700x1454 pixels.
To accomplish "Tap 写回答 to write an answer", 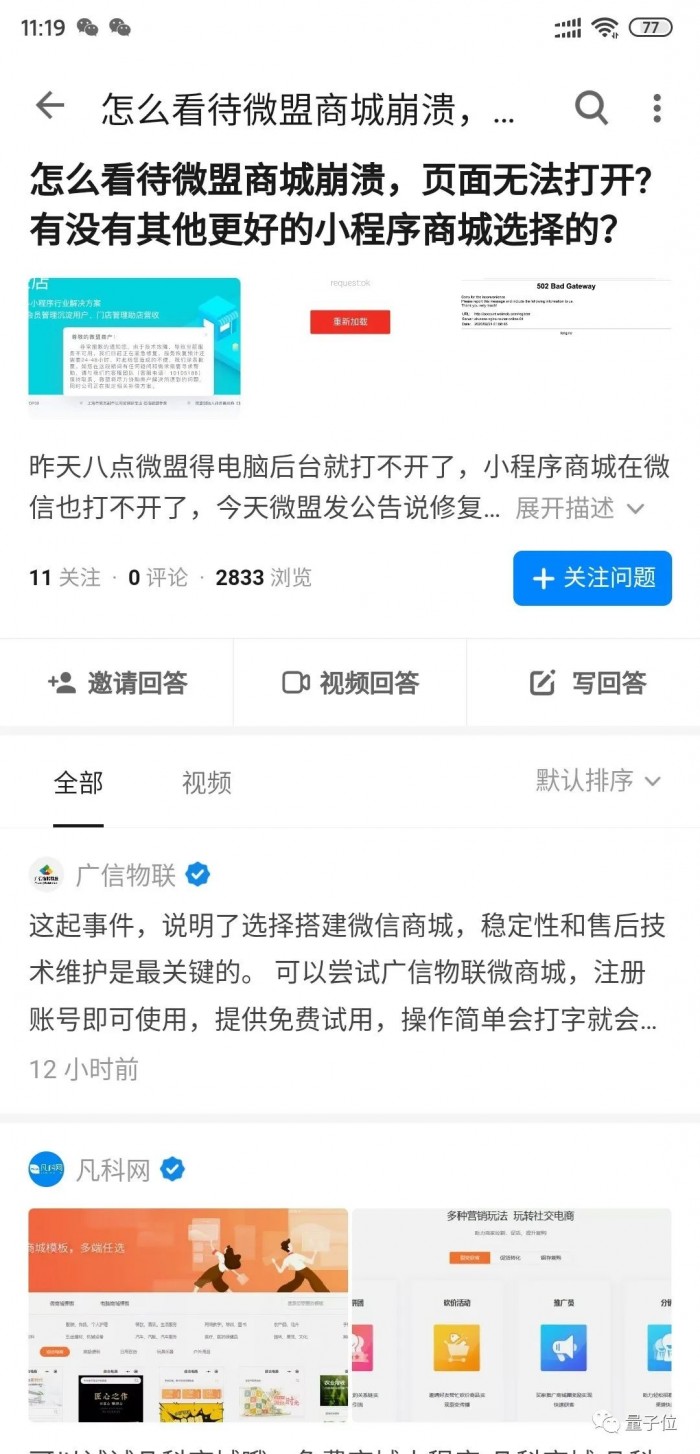I will (x=586, y=683).
